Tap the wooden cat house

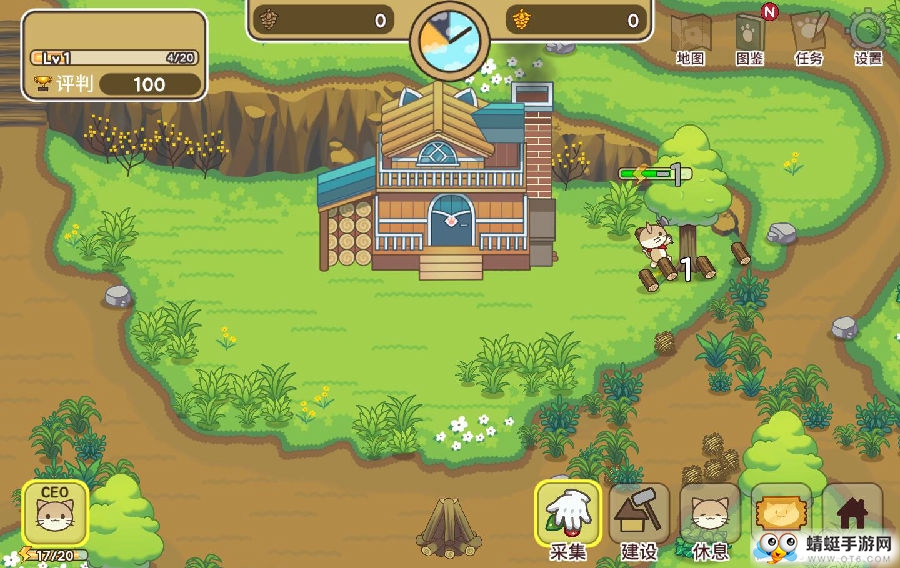tap(440, 190)
